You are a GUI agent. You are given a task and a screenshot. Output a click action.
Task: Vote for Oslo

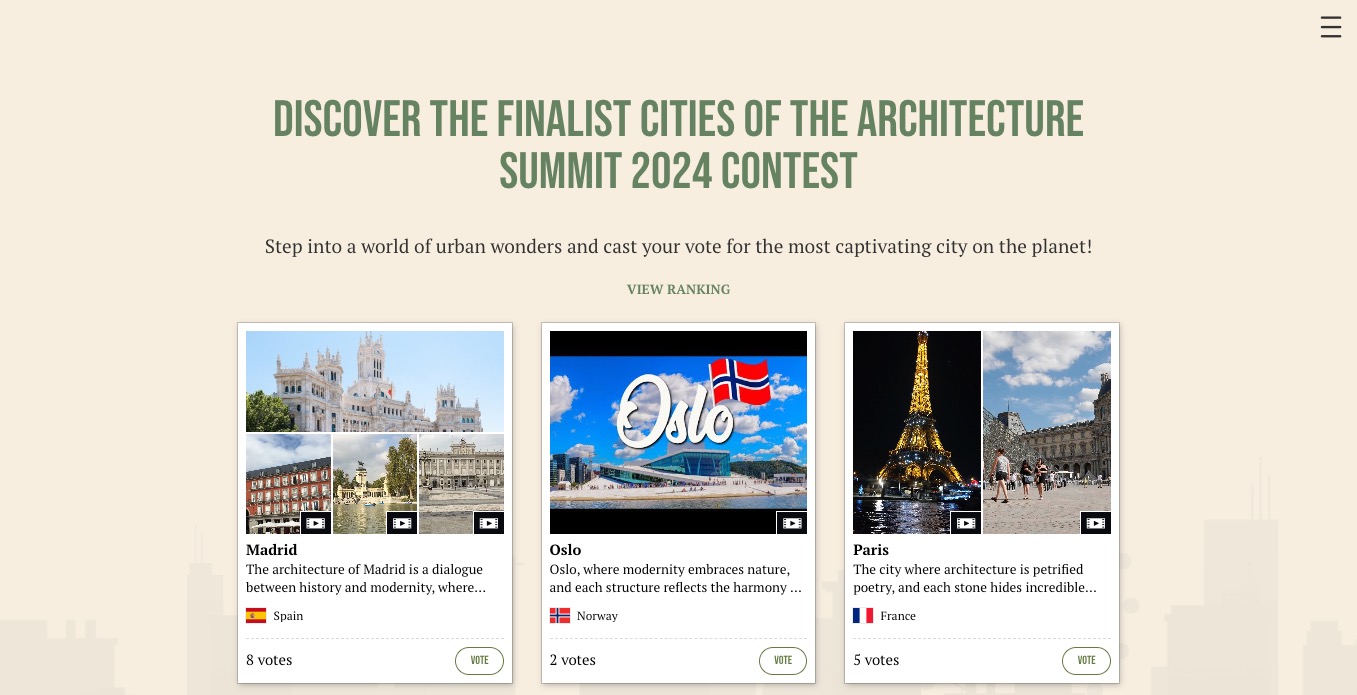pos(782,660)
